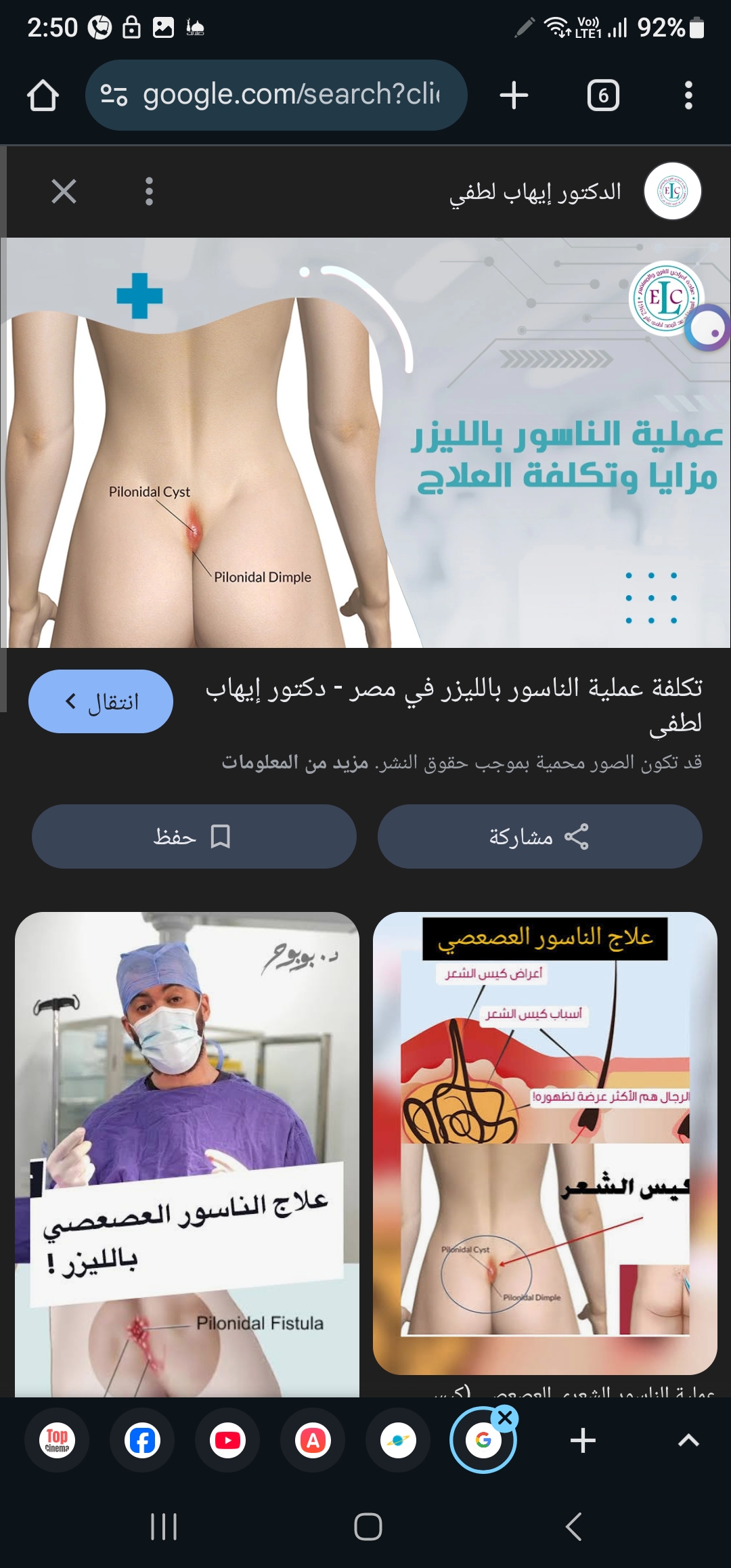Tap the main laser fistula surgery image
The width and height of the screenshot is (731, 1568).
[365, 442]
